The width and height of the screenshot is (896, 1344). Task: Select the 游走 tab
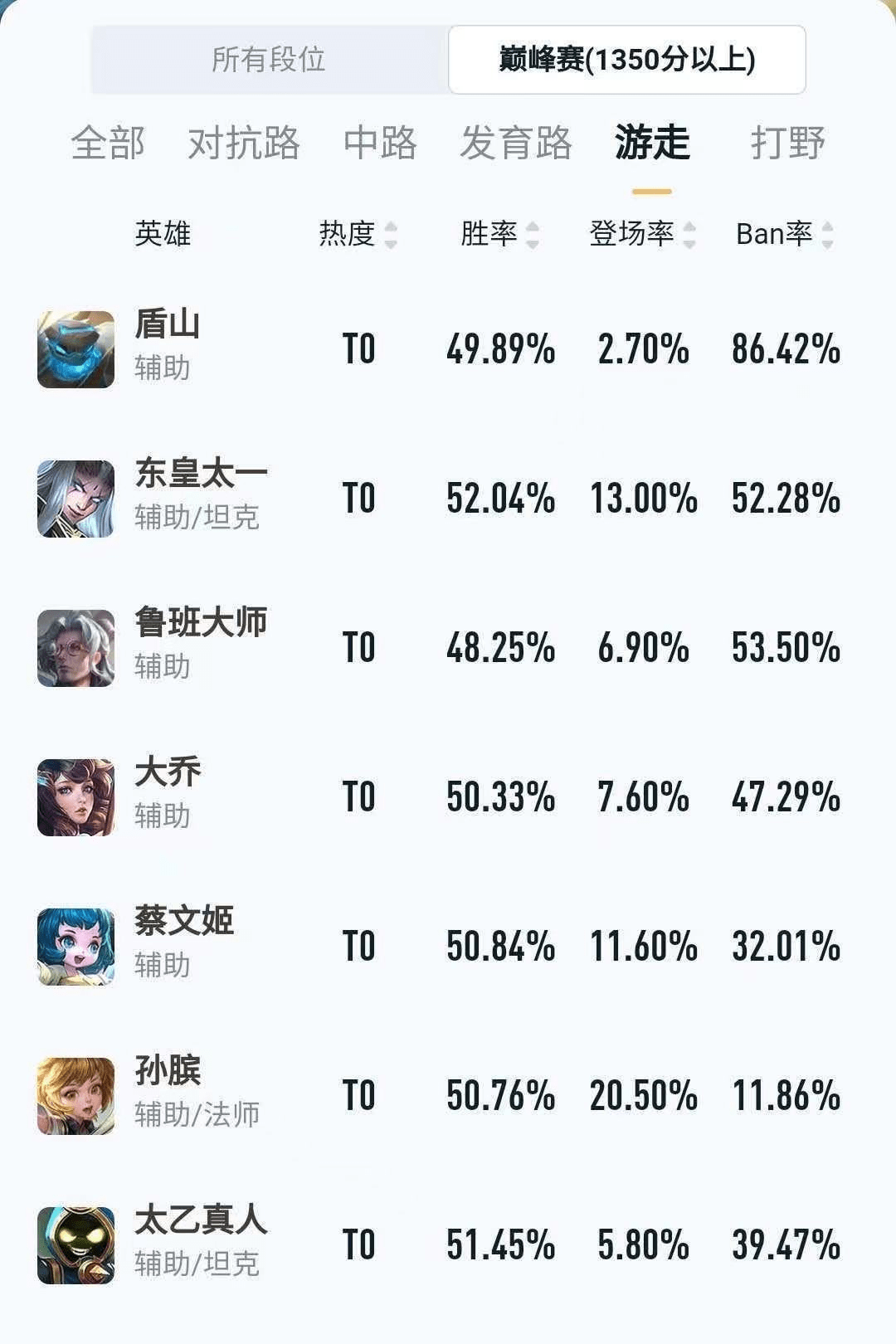652,143
